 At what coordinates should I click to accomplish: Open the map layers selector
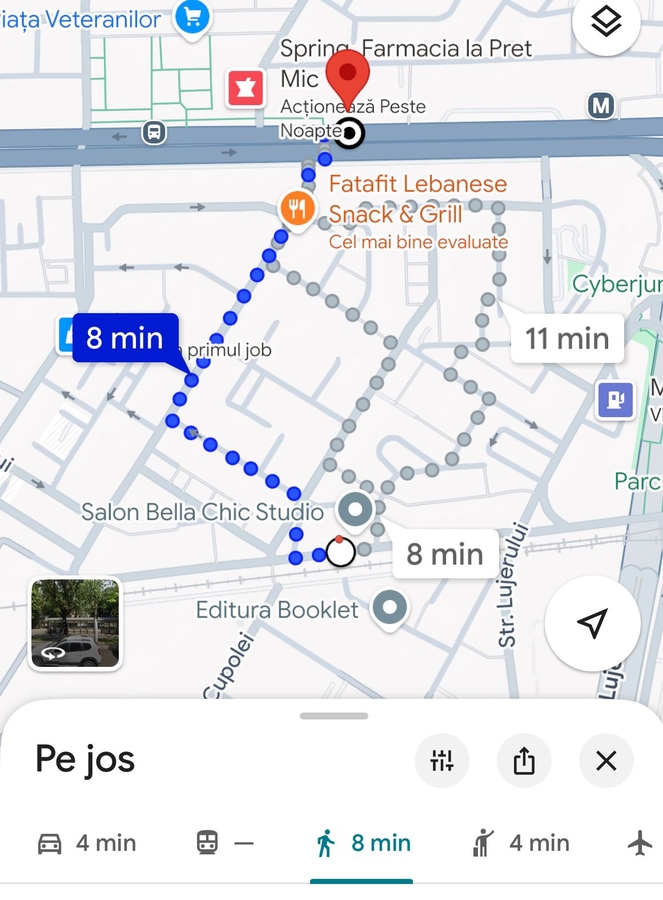point(605,24)
